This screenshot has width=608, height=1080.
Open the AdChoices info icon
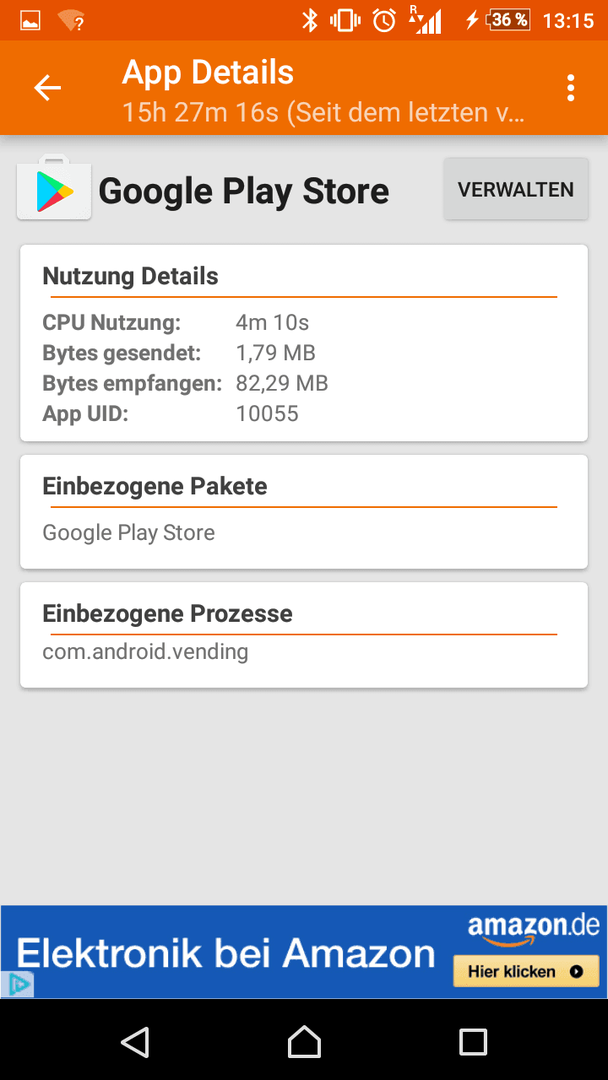pyautogui.click(x=17, y=984)
